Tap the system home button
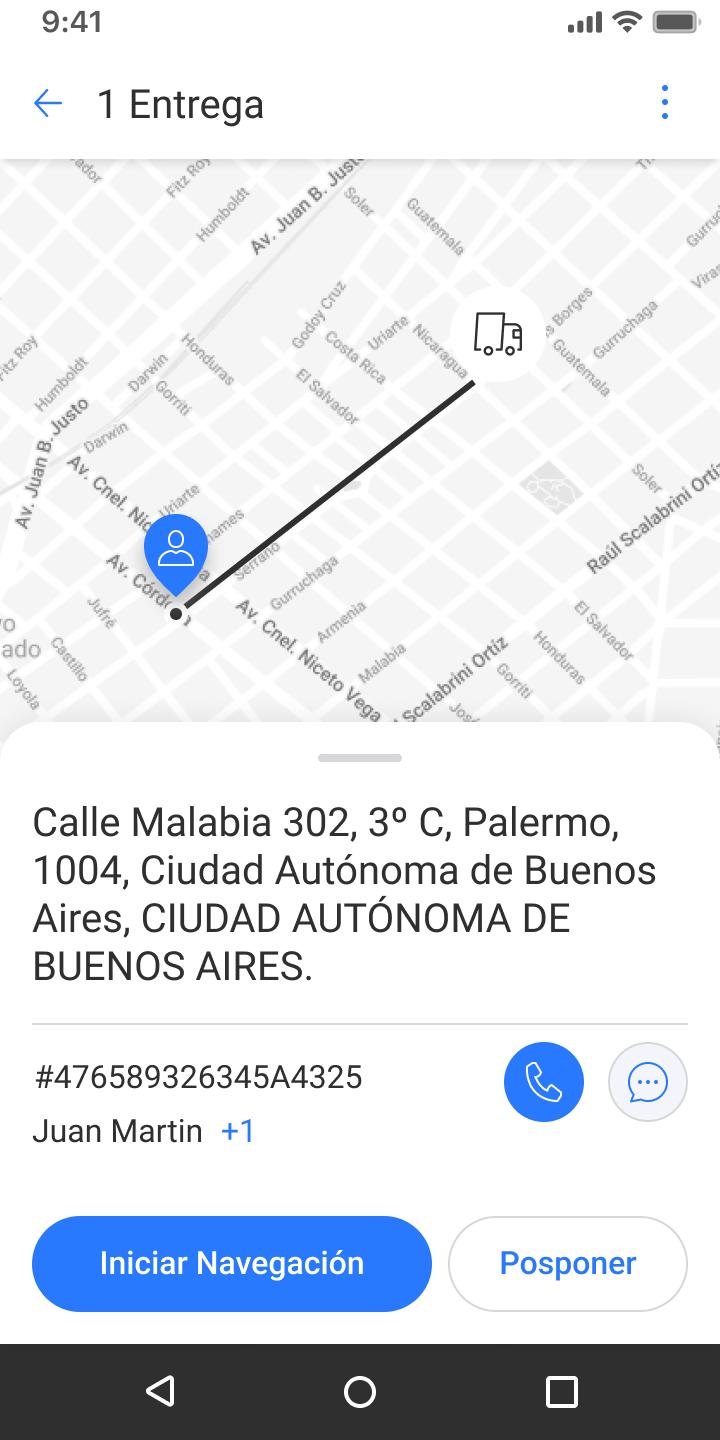 click(360, 1392)
